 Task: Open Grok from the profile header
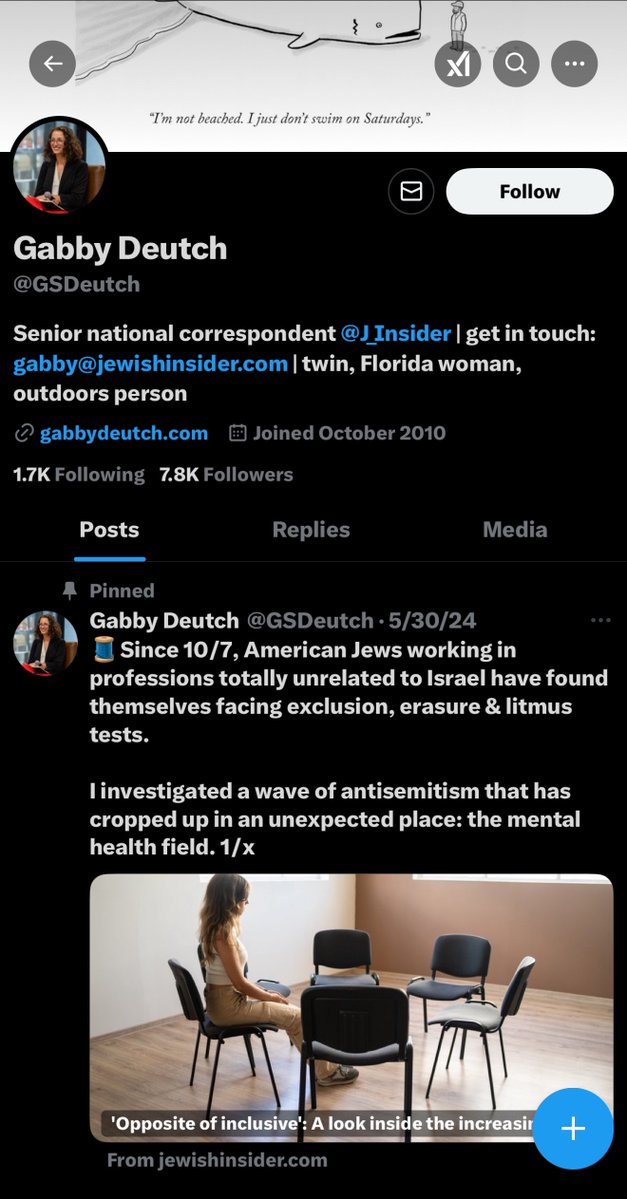tap(458, 65)
